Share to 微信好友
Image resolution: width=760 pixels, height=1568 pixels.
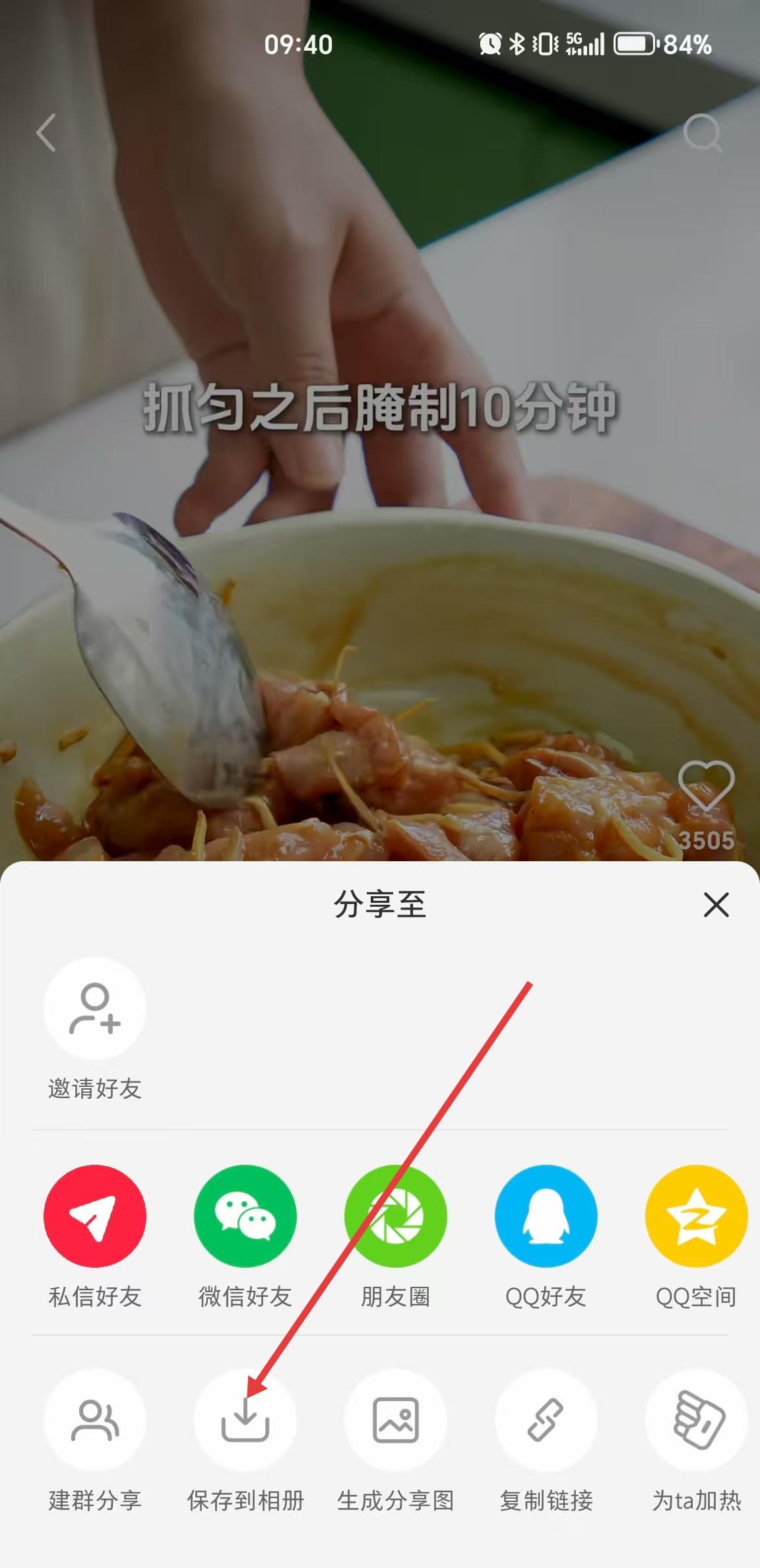(x=245, y=1216)
